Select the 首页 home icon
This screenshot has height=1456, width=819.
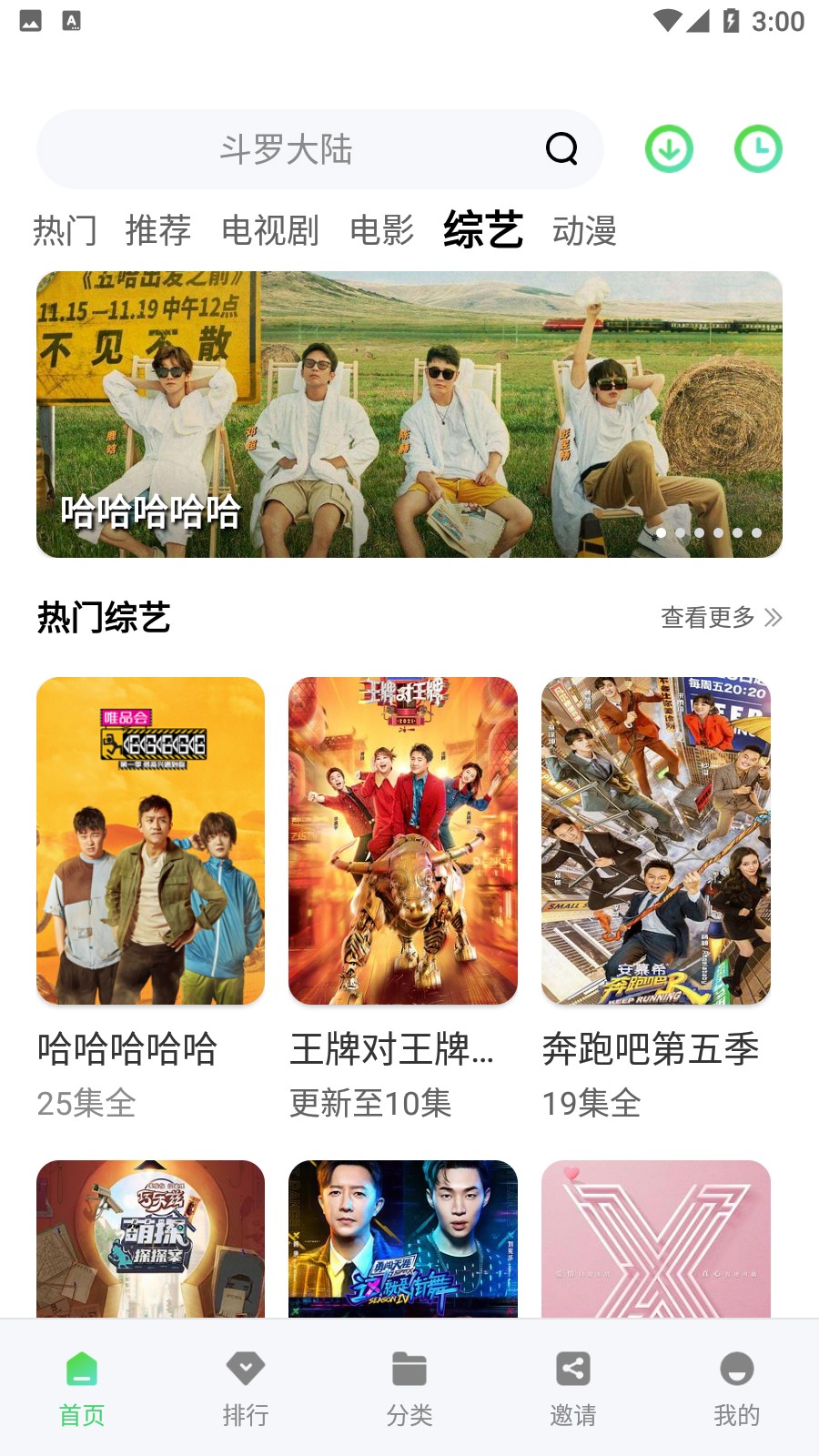pyautogui.click(x=81, y=1368)
